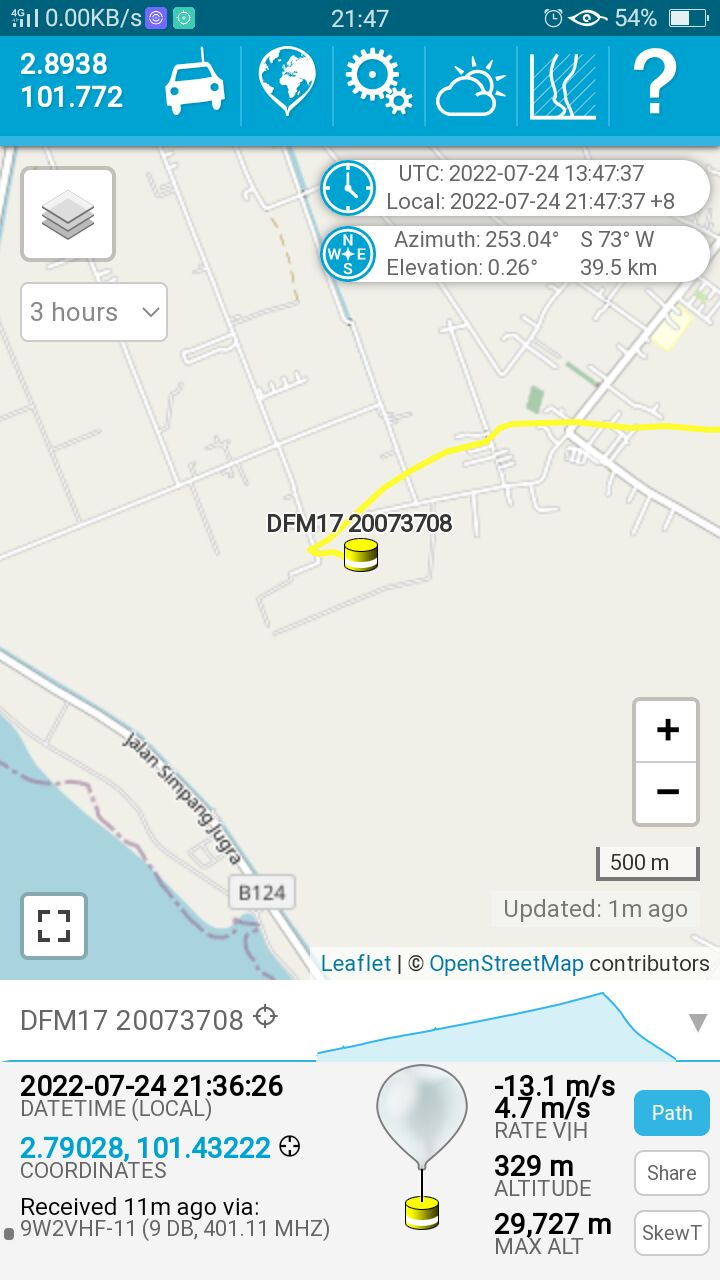Open the settings gears
The height and width of the screenshot is (1280, 720).
[x=378, y=82]
